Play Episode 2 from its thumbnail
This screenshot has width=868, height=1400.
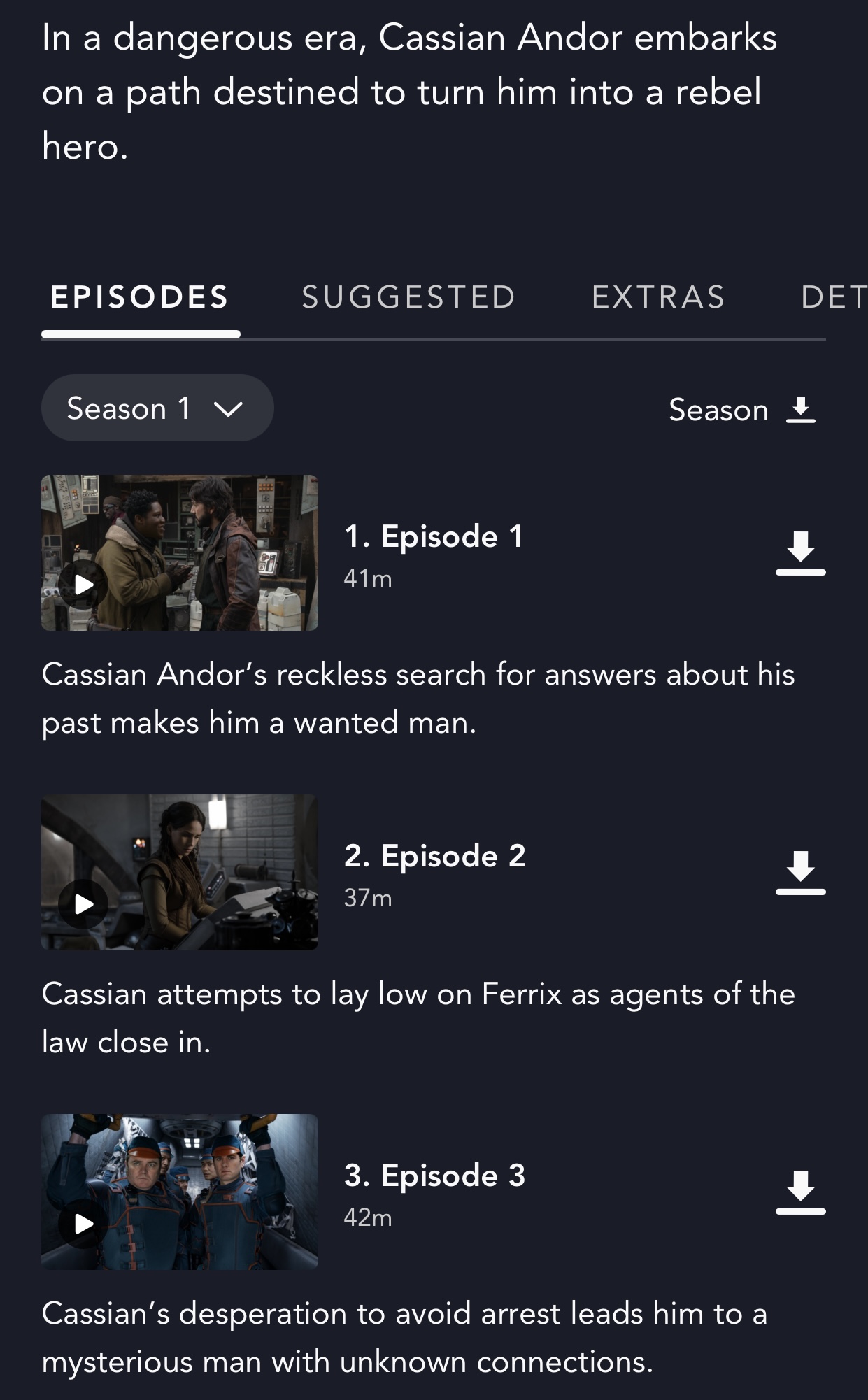84,903
